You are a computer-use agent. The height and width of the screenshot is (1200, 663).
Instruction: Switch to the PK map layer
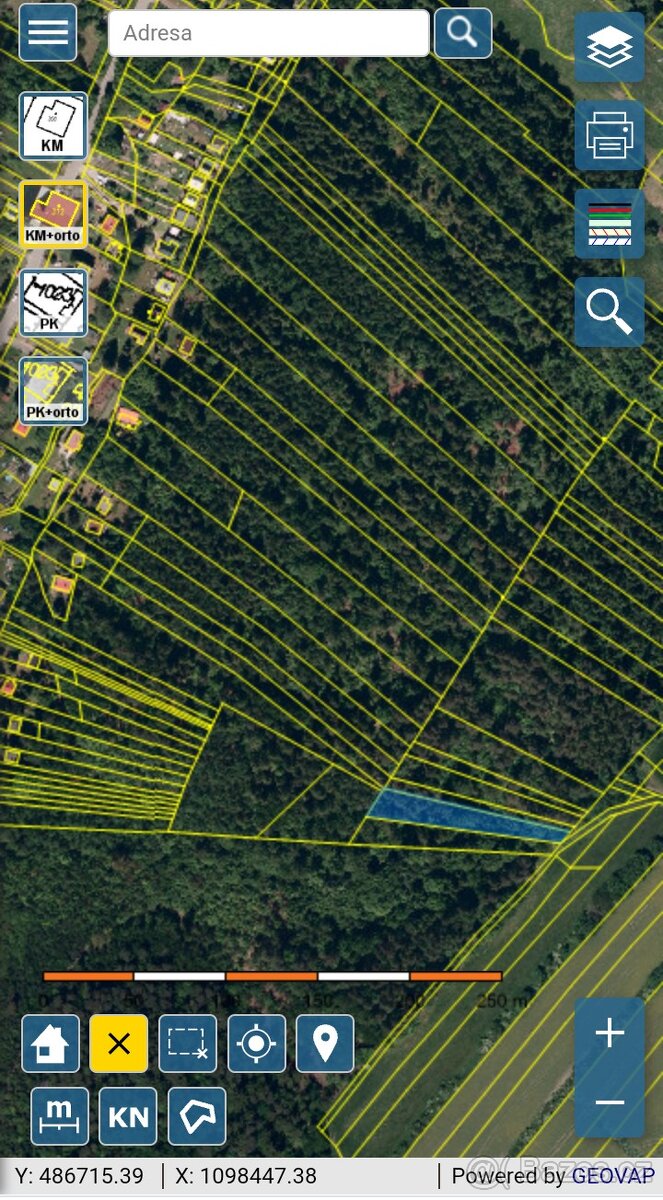point(53,302)
